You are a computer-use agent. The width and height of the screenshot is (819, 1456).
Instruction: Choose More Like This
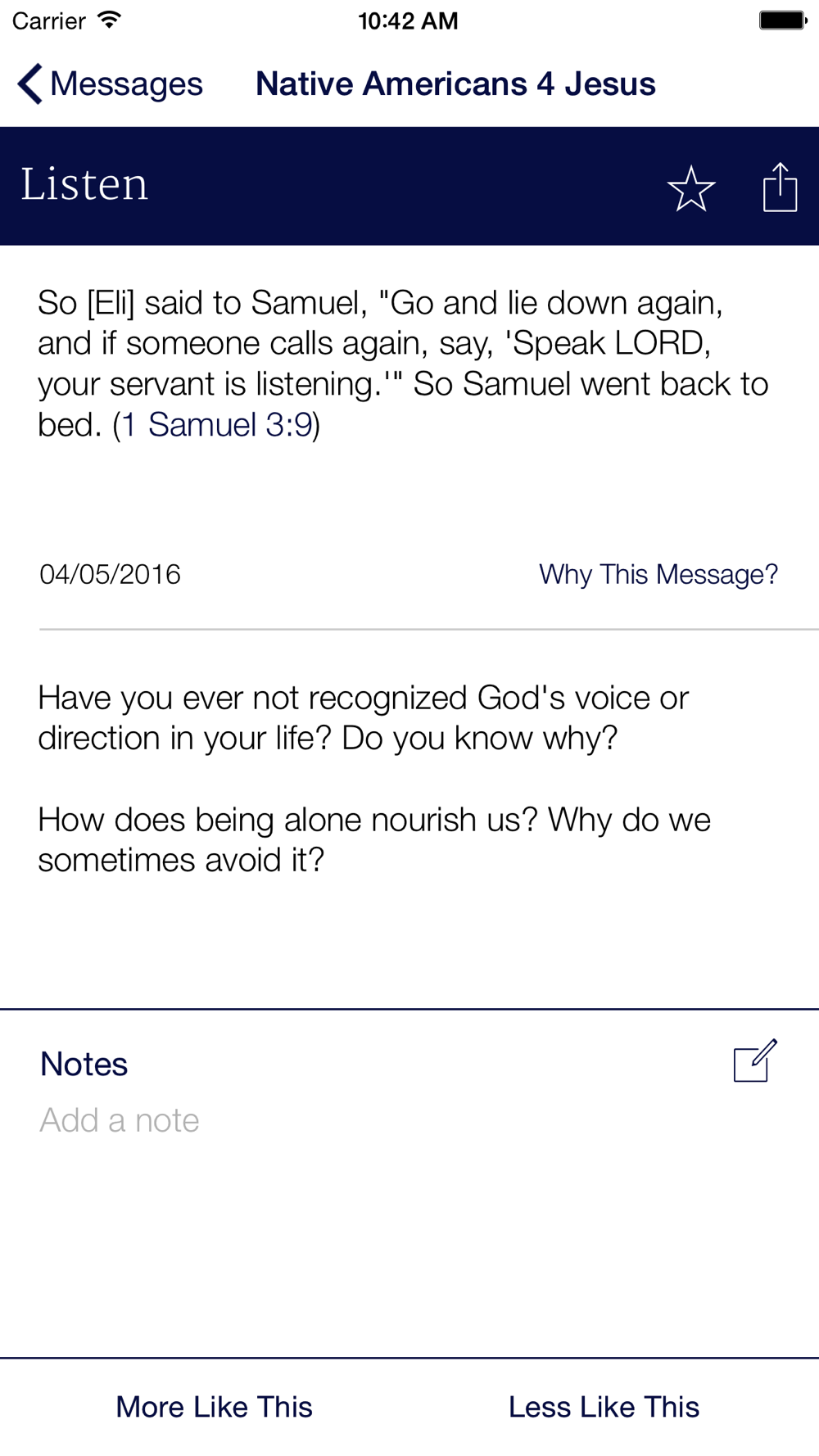214,1407
